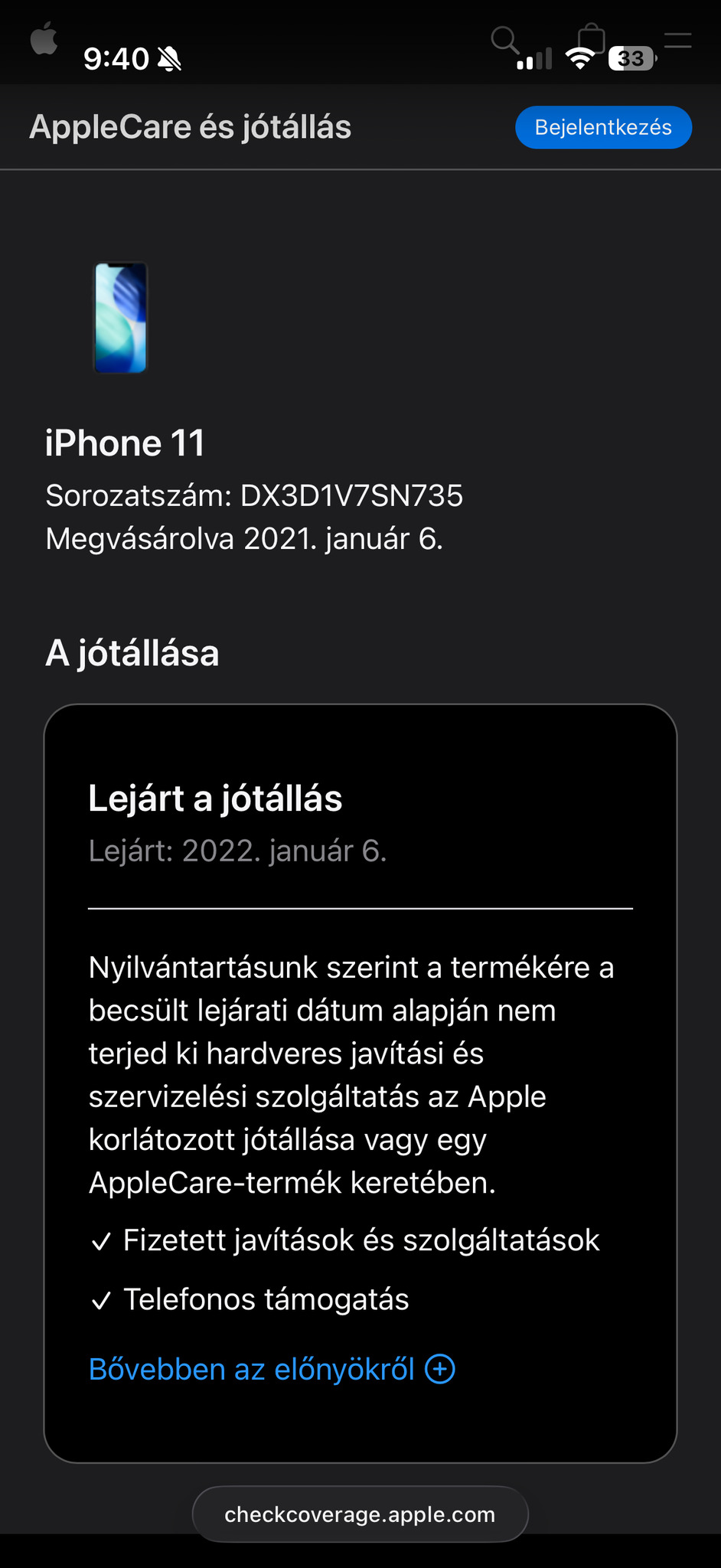Image resolution: width=721 pixels, height=1568 pixels.
Task: Open the Apple site search icon
Action: click(504, 39)
